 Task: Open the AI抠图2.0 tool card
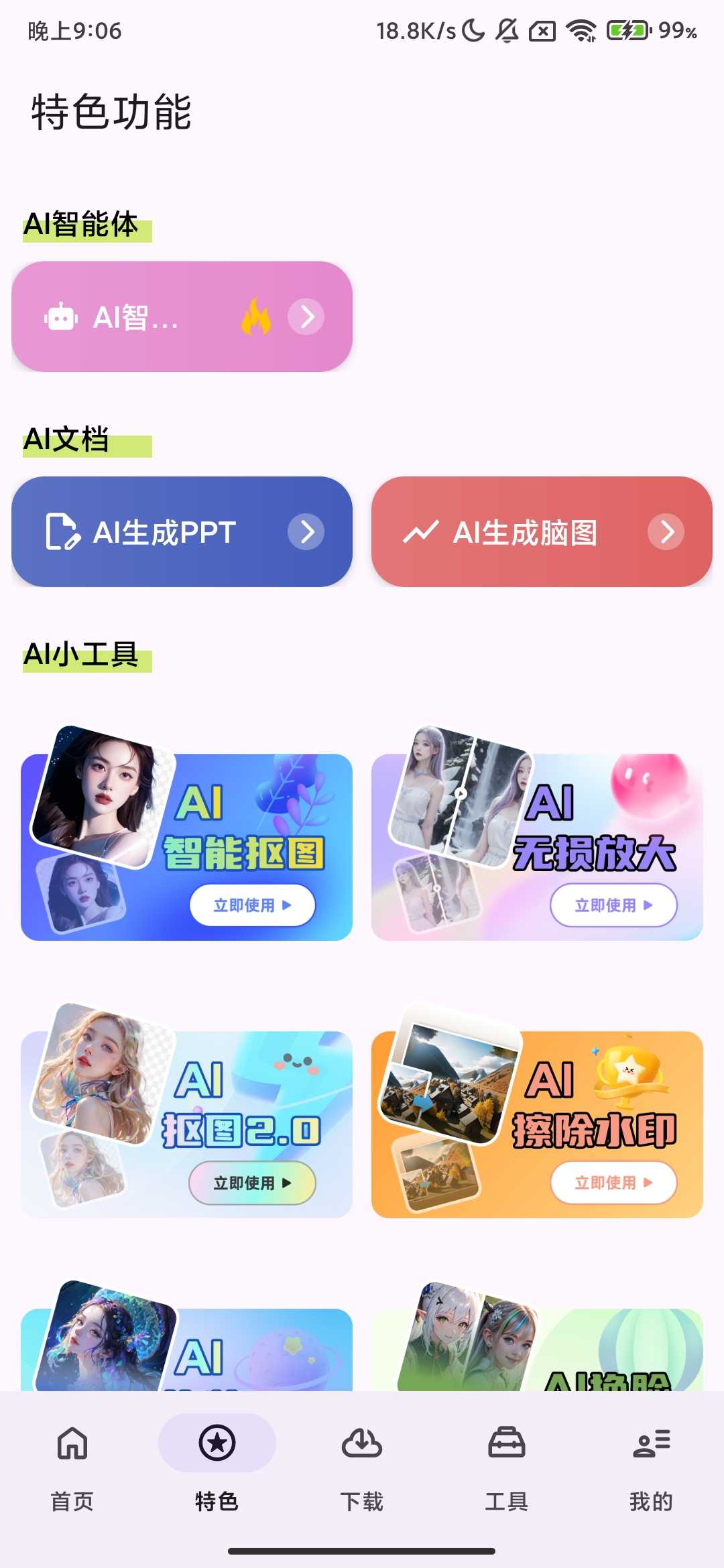tap(186, 1124)
